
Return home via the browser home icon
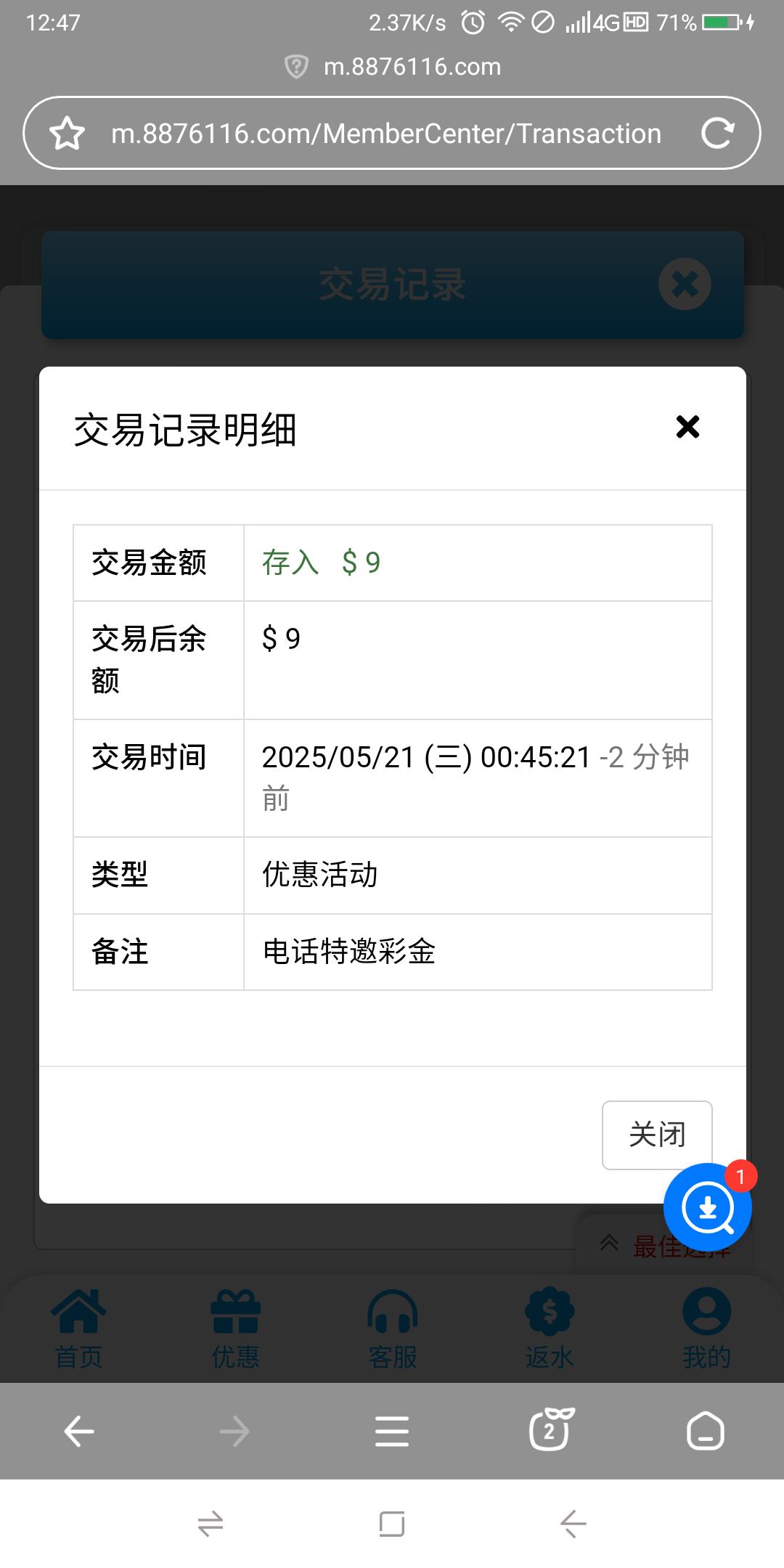coord(706,1431)
